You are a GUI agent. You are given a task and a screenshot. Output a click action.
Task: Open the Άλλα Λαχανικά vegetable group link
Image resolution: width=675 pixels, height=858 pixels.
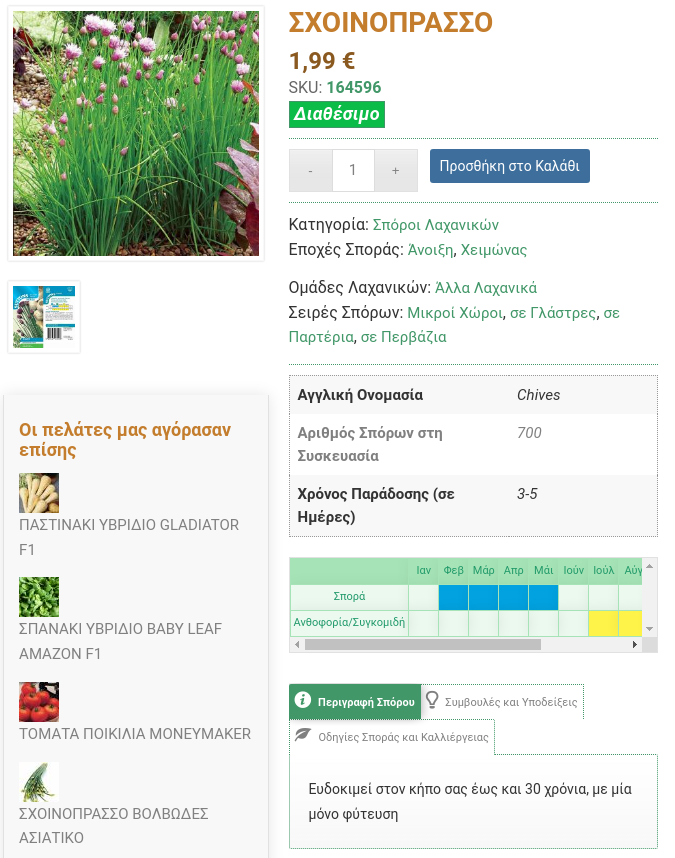pos(486,288)
